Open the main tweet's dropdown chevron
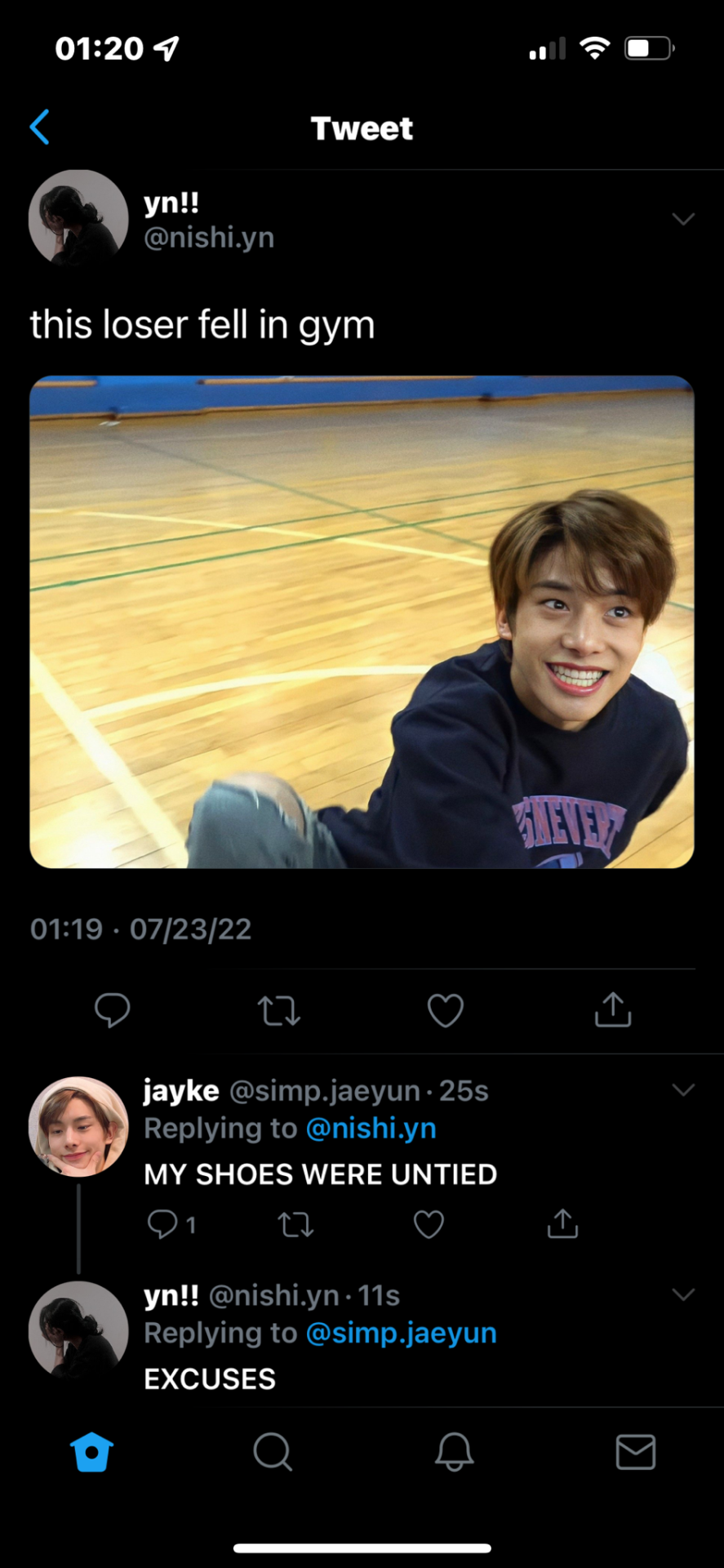The image size is (724, 1568). (682, 219)
